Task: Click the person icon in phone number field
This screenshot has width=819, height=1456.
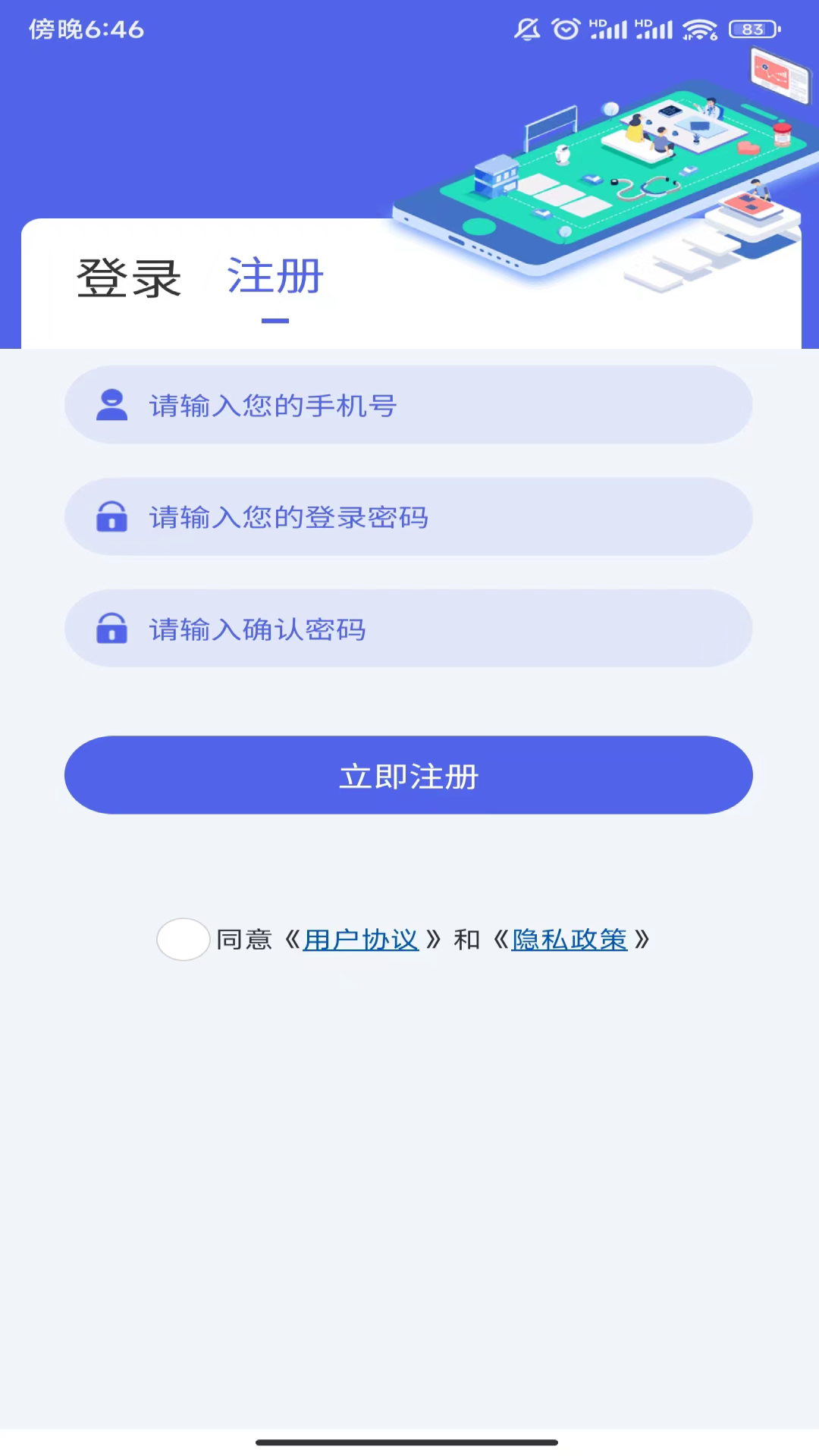Action: pos(112,404)
